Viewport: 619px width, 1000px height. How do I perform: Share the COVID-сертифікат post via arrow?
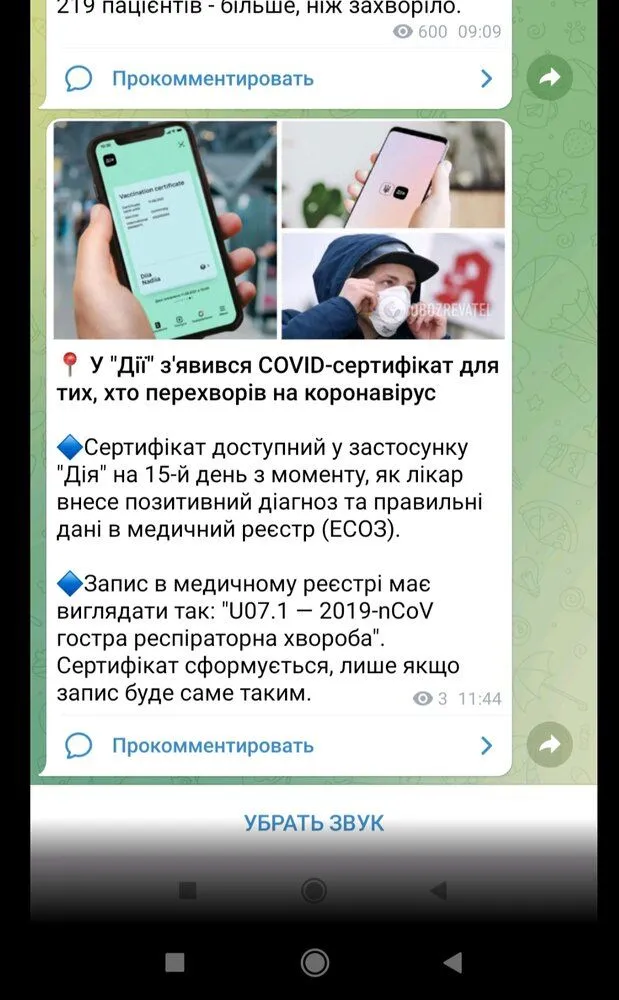pyautogui.click(x=549, y=744)
